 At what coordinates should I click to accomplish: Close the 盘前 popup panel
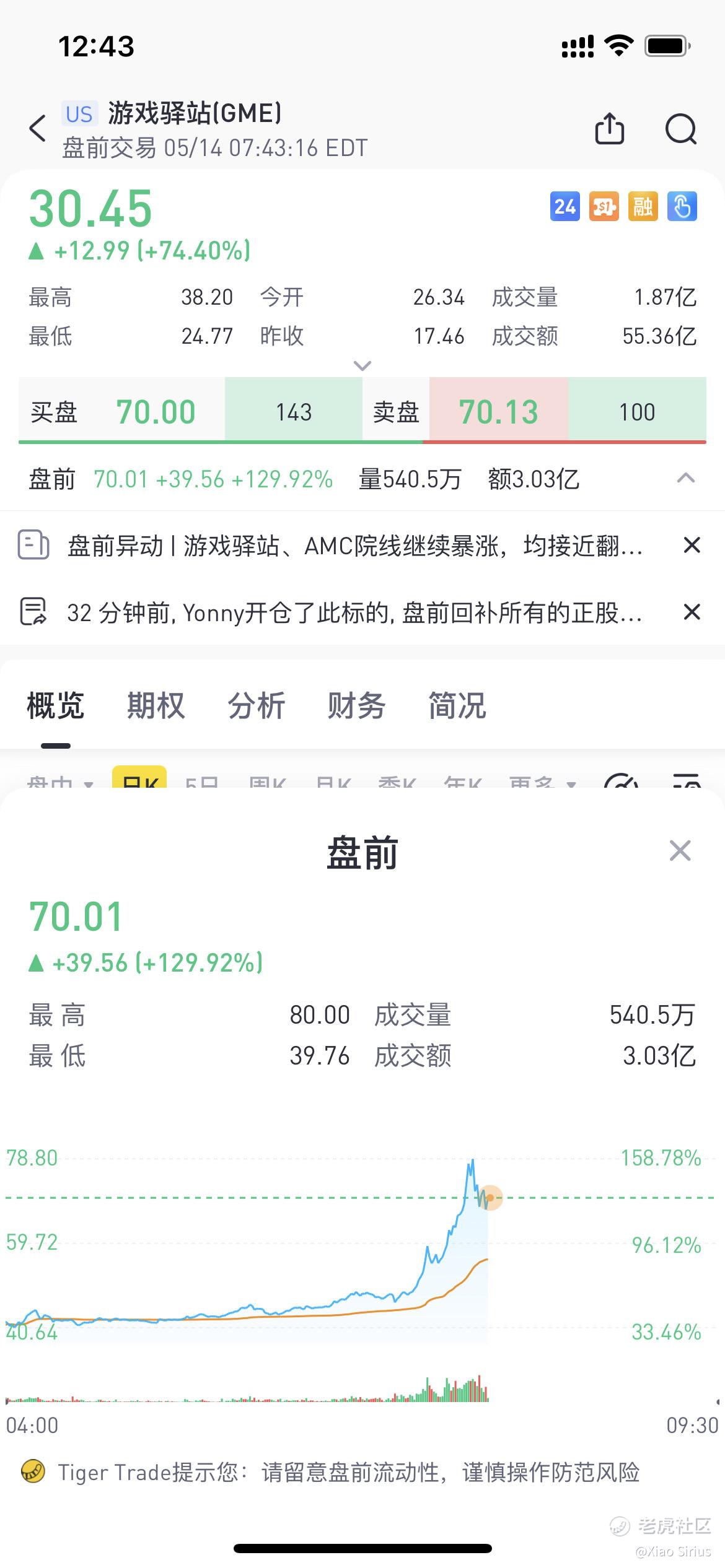click(x=680, y=851)
